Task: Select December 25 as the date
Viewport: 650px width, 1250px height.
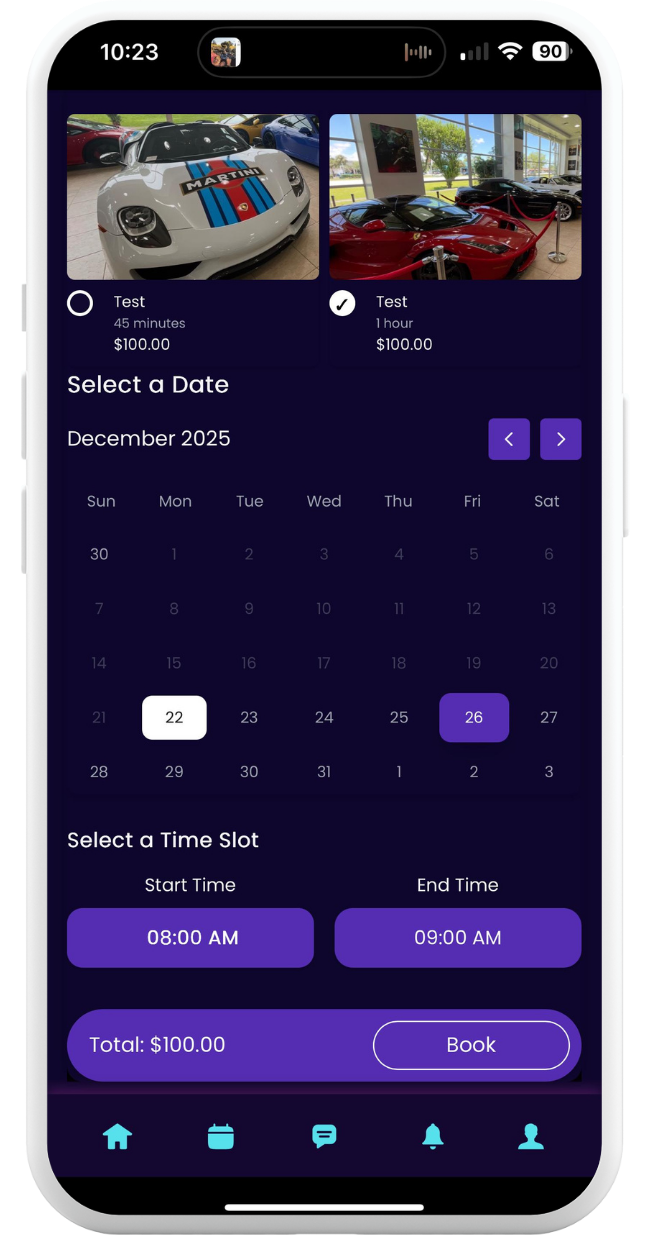Action: pos(398,717)
